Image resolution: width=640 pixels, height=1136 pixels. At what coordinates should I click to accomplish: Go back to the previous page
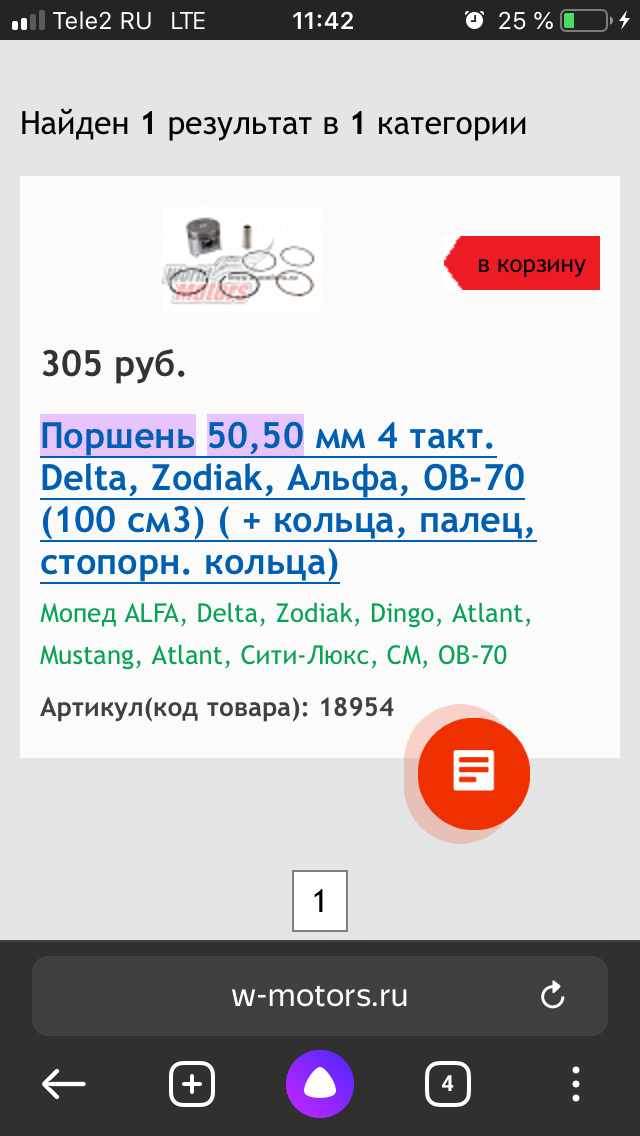64,1083
